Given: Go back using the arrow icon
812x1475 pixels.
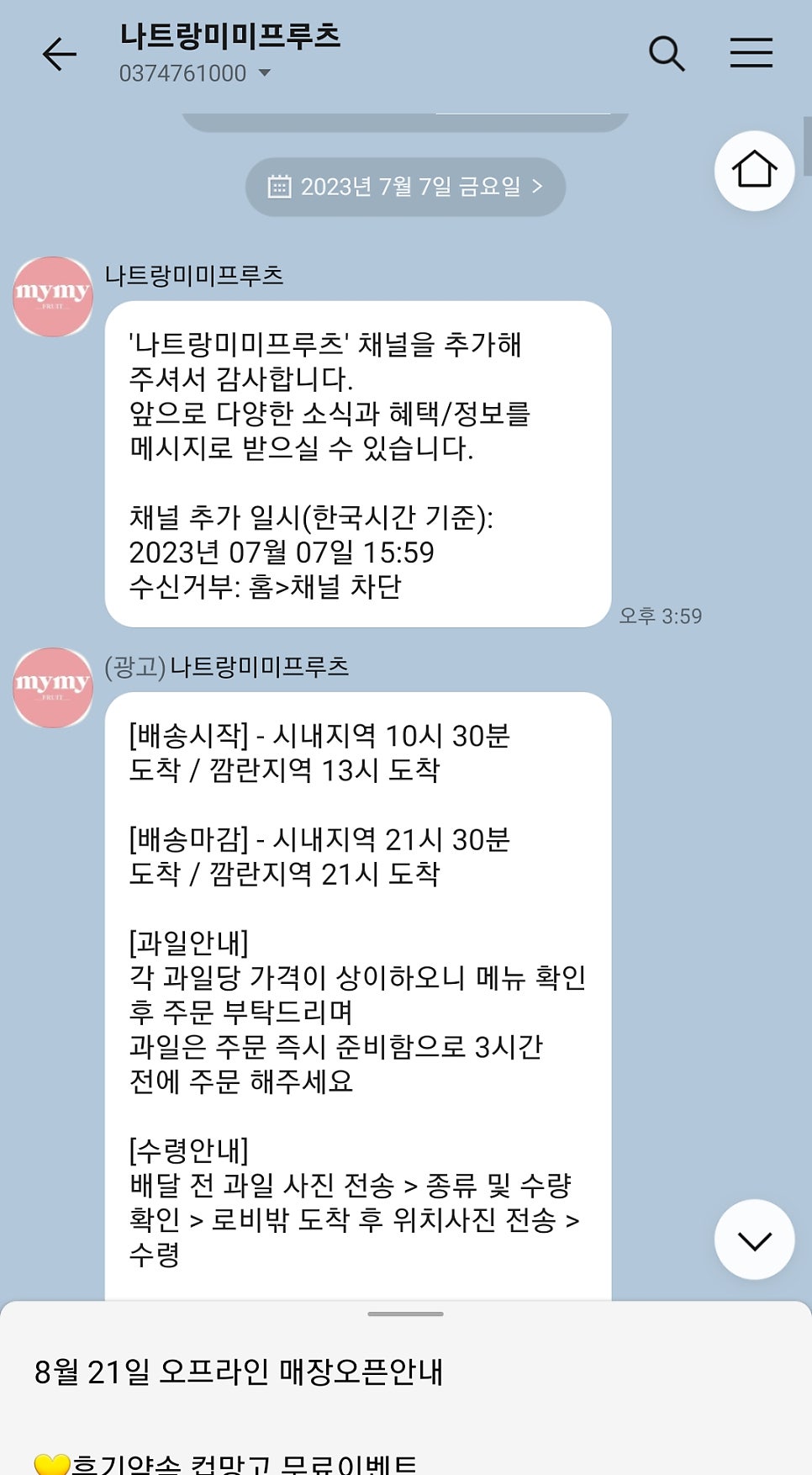Looking at the screenshot, I should (60, 55).
